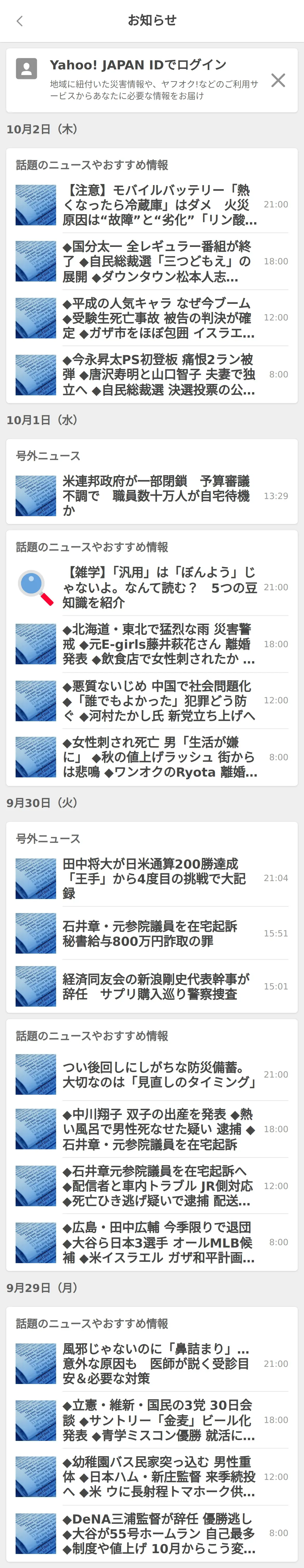Read the 「汎用」 trivia article
The height and width of the screenshot is (1568, 304).
159,587
